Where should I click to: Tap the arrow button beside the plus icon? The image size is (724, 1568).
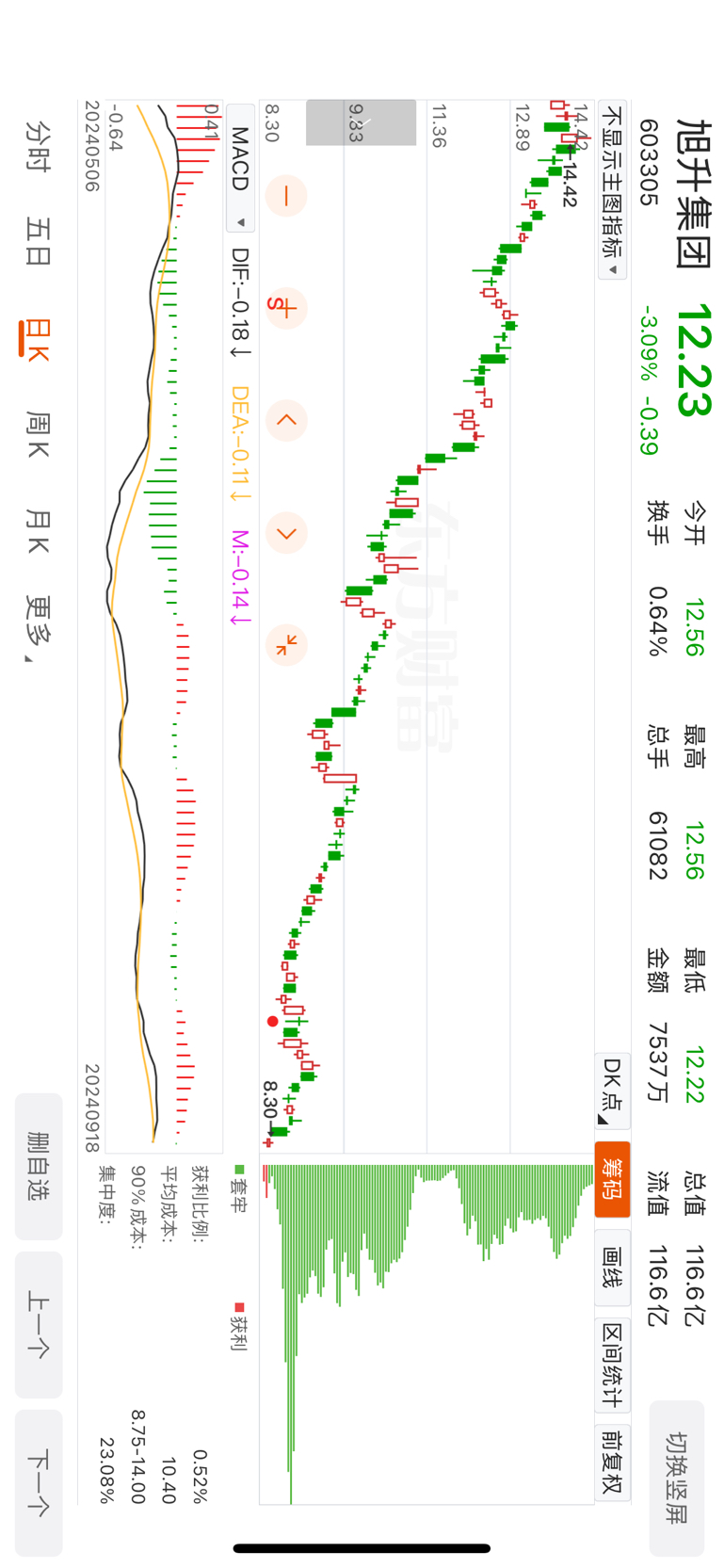coord(286,420)
